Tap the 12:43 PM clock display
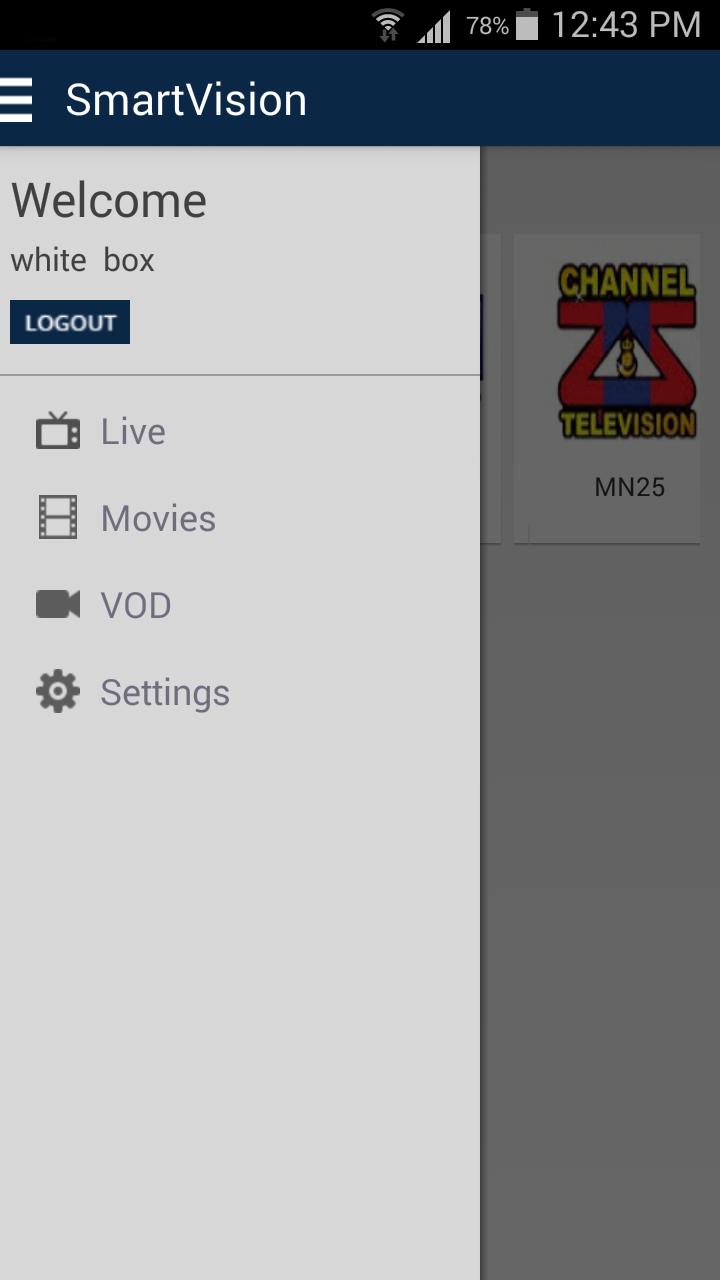Image resolution: width=720 pixels, height=1280 pixels. pos(620,24)
